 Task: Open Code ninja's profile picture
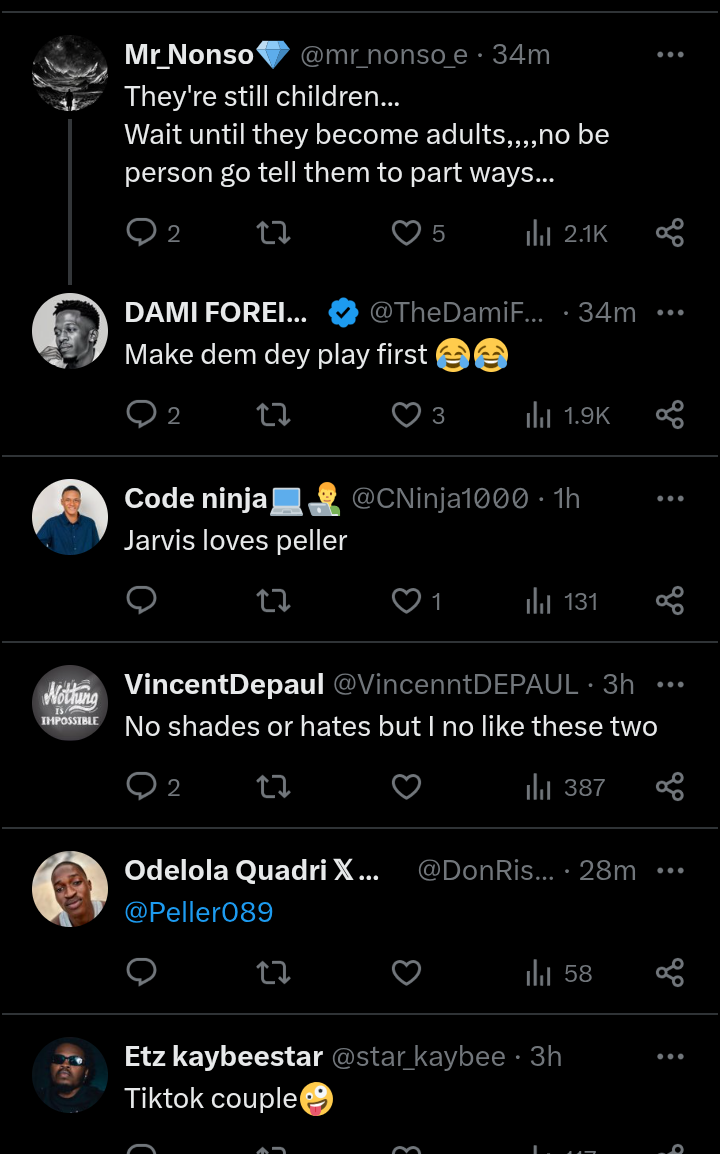pos(70,517)
